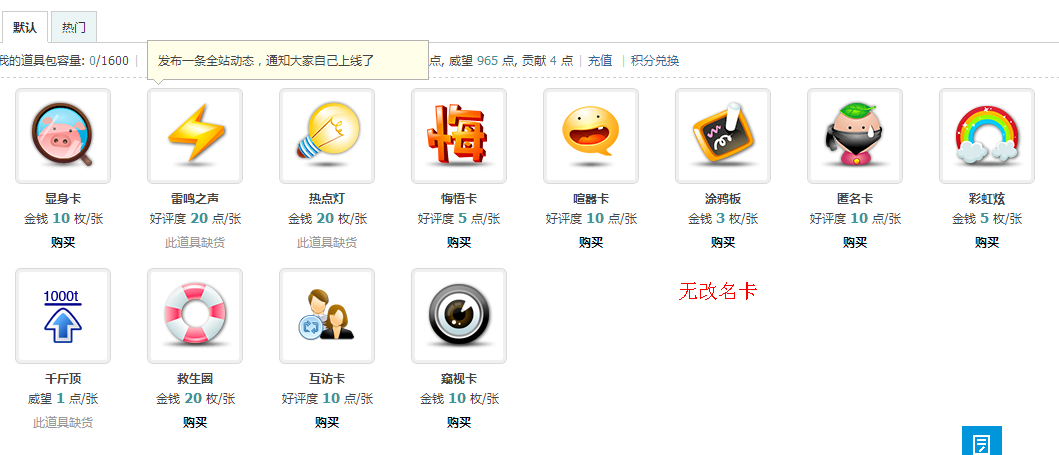The height and width of the screenshot is (455, 1059).
Task: Tap the blue note icon button
Action: click(x=981, y=442)
